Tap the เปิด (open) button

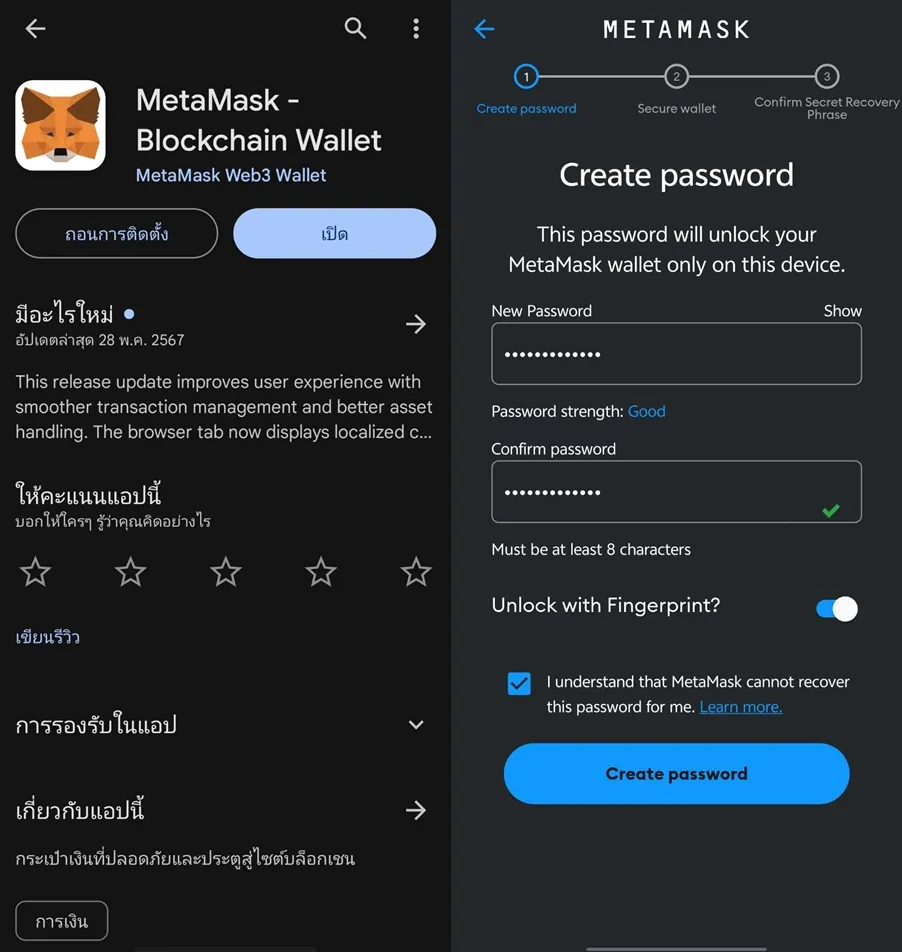click(334, 234)
